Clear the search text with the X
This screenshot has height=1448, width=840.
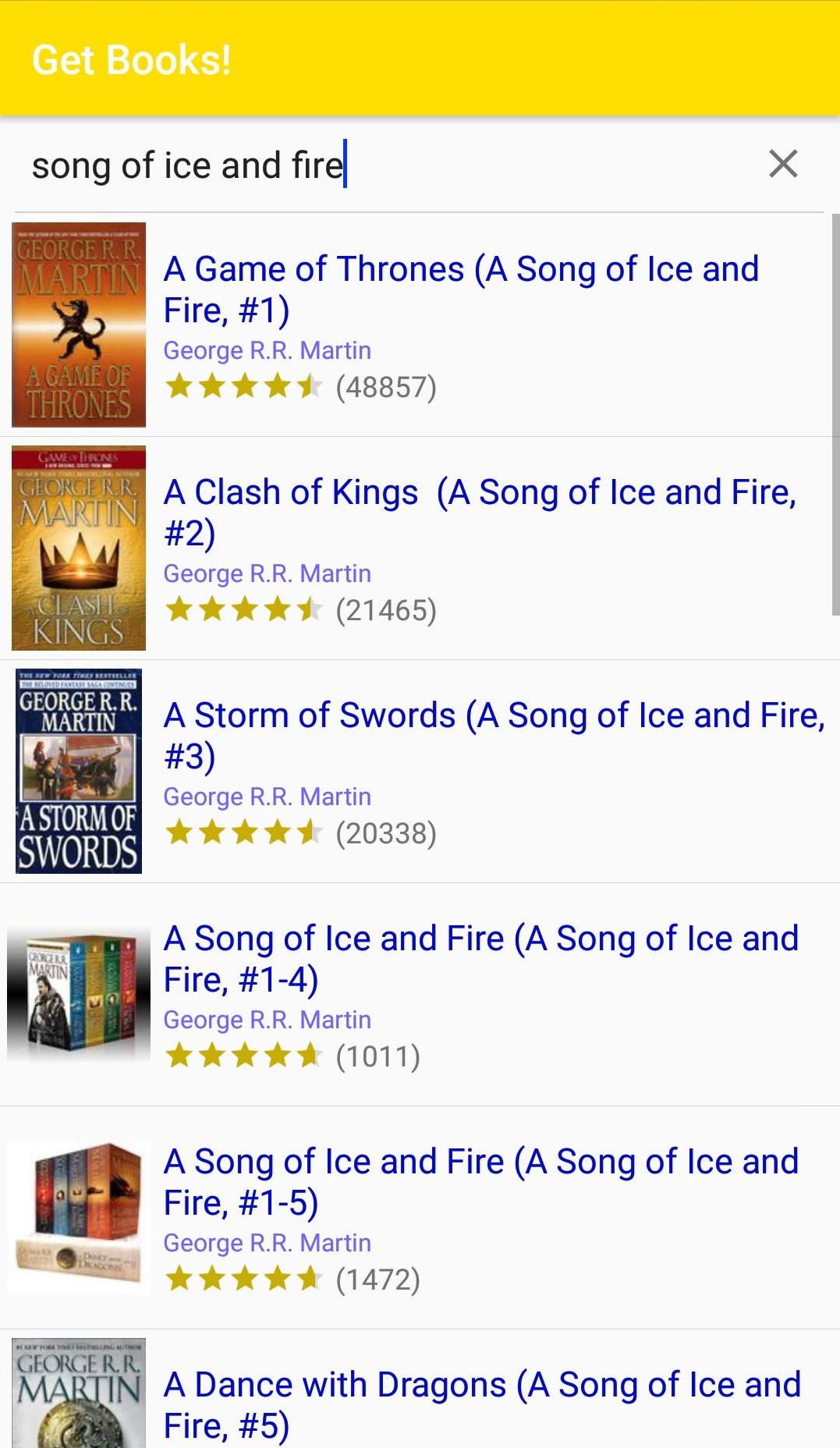coord(783,165)
